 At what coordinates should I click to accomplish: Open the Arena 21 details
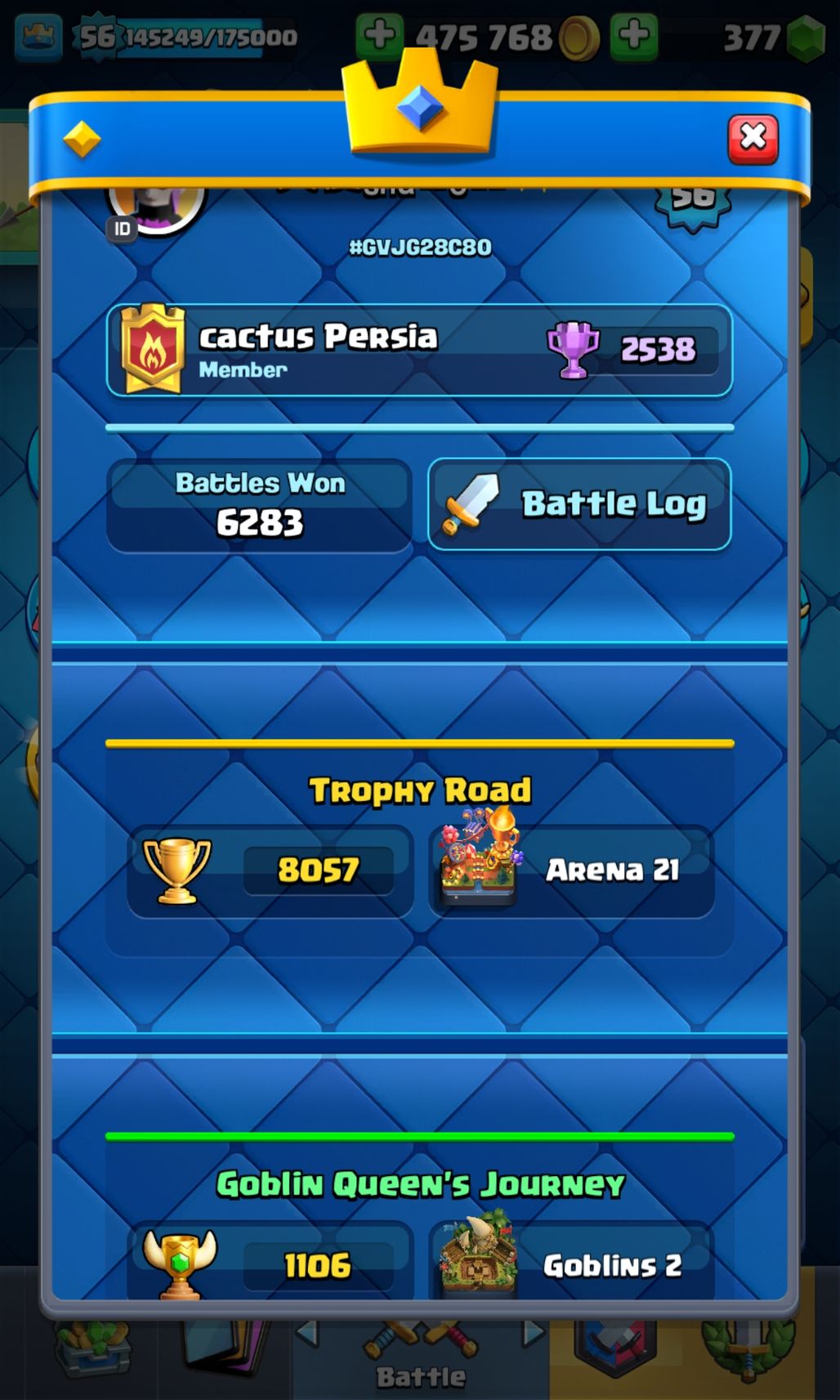point(571,870)
